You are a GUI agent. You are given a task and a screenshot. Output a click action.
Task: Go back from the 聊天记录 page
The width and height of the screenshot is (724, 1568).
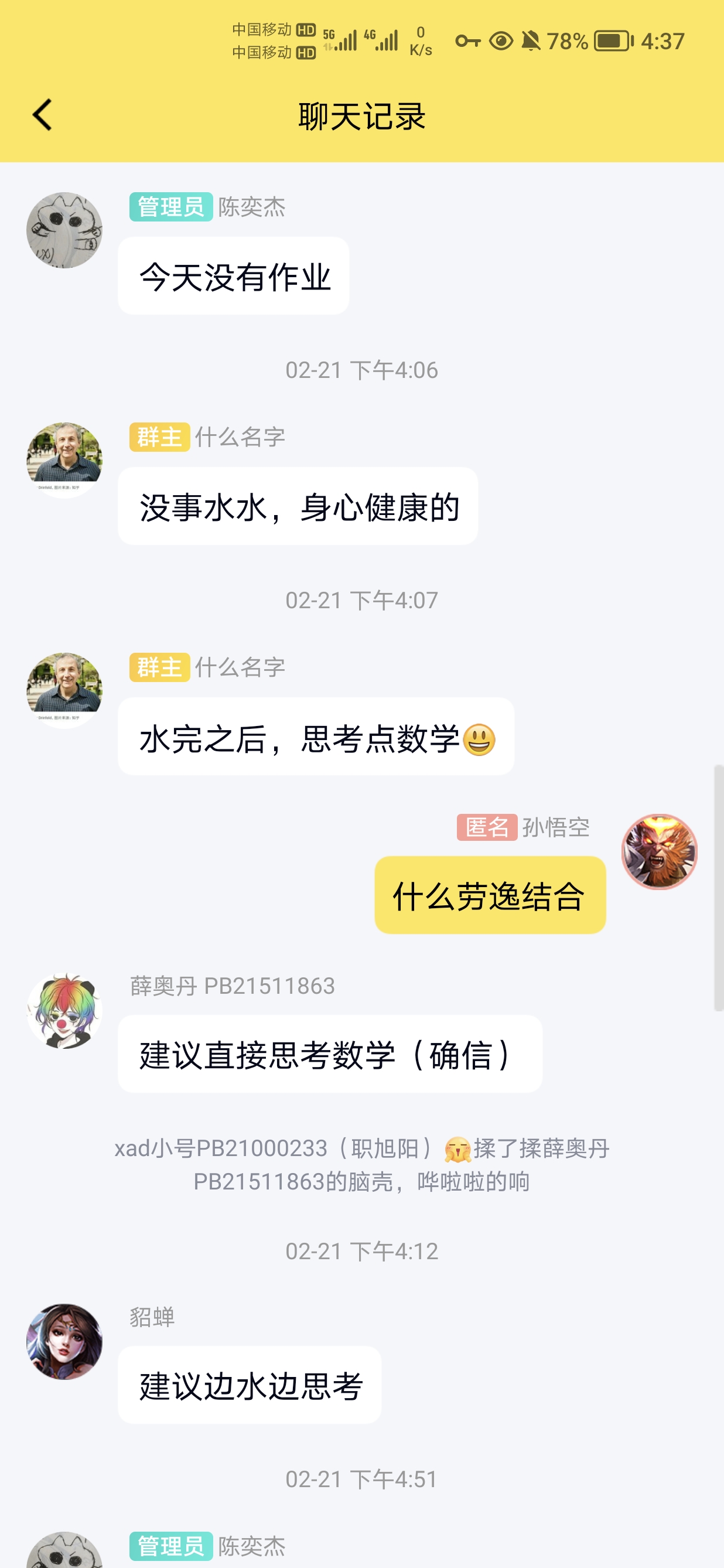pyautogui.click(x=43, y=115)
